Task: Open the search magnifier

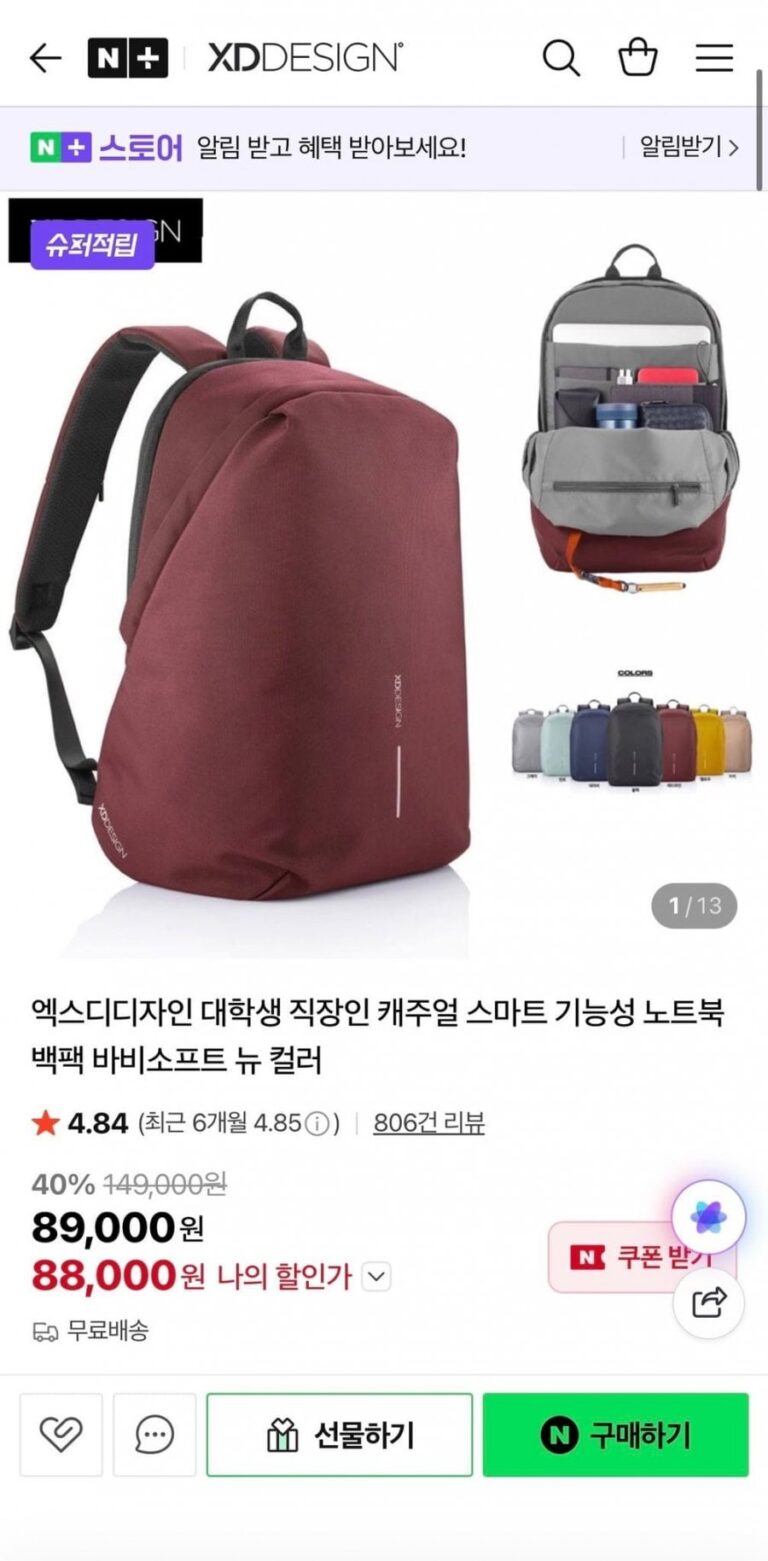Action: pos(561,58)
